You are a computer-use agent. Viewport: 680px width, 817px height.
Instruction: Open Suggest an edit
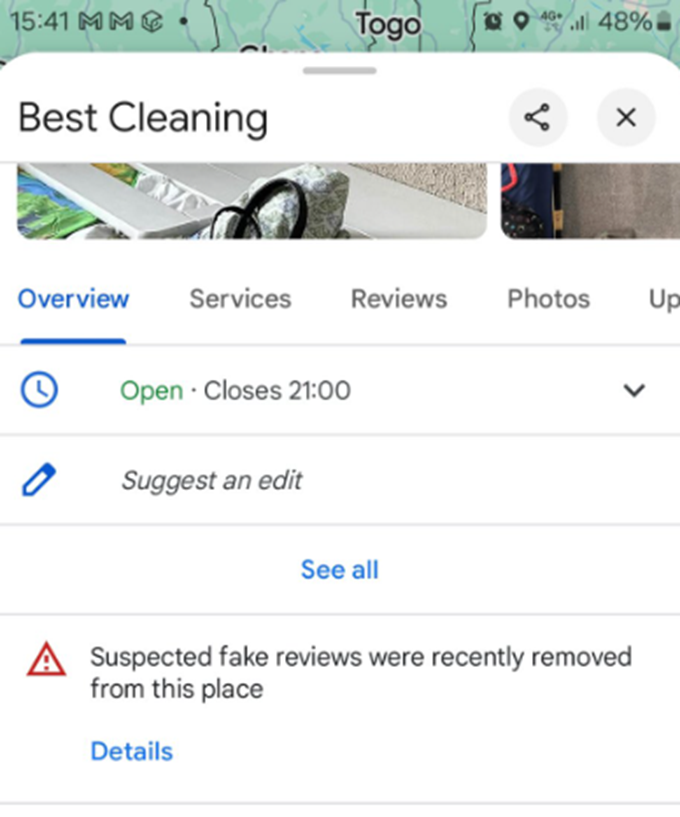[211, 480]
